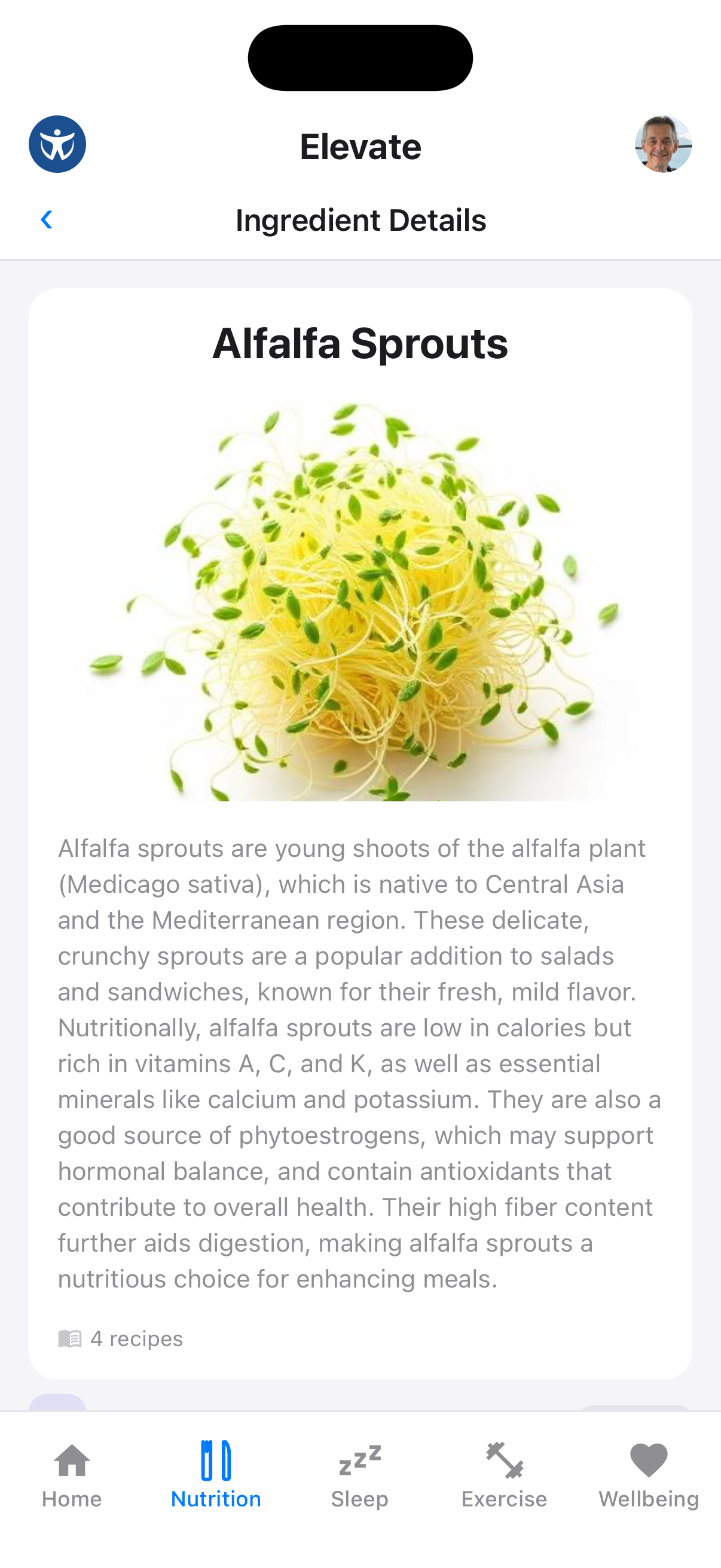
Task: Tap the back chevron to leave Ingredient Details
Action: click(47, 219)
